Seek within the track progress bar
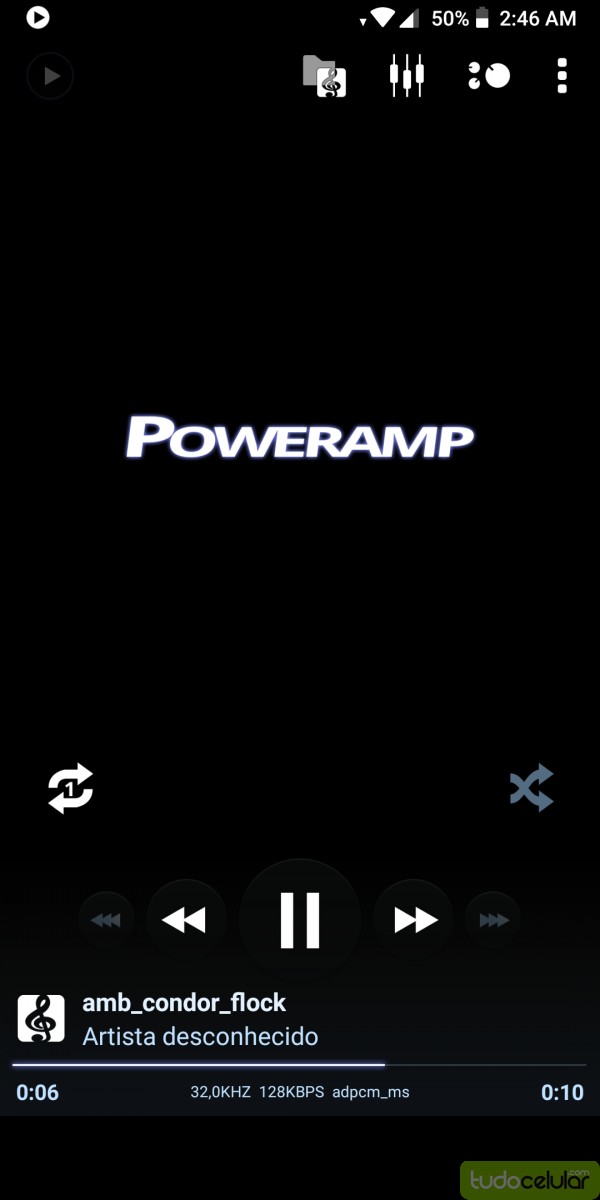The image size is (600, 1200). tap(300, 1065)
